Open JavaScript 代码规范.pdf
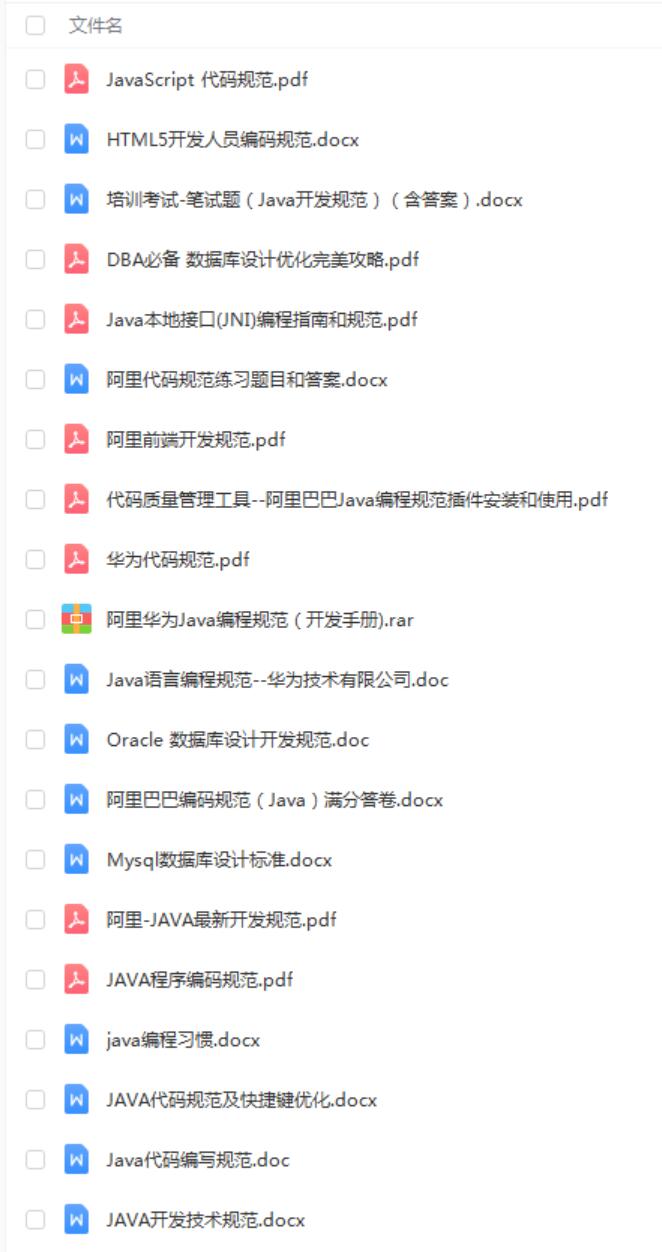 pos(206,80)
